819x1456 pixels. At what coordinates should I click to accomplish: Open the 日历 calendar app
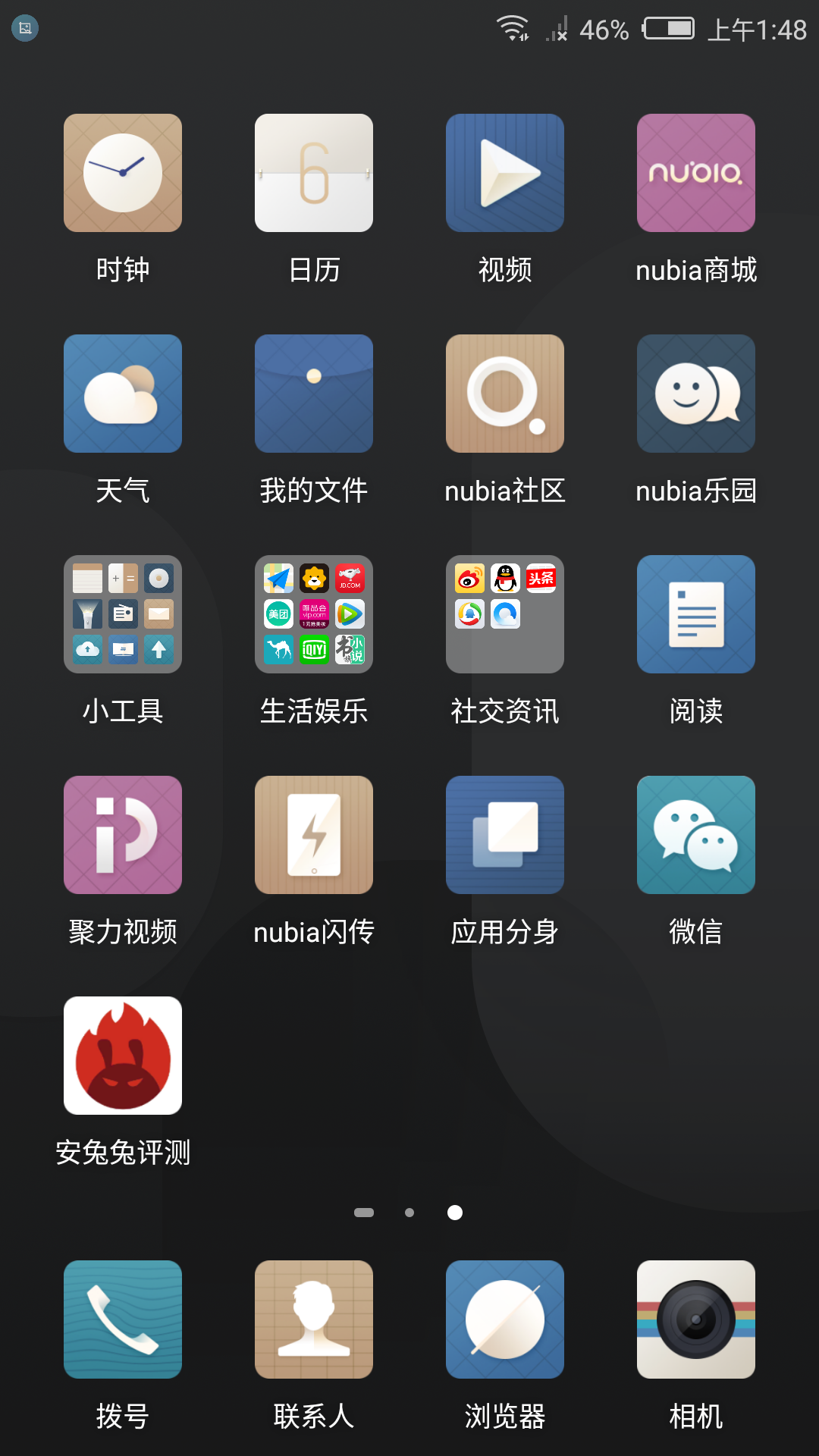[314, 173]
